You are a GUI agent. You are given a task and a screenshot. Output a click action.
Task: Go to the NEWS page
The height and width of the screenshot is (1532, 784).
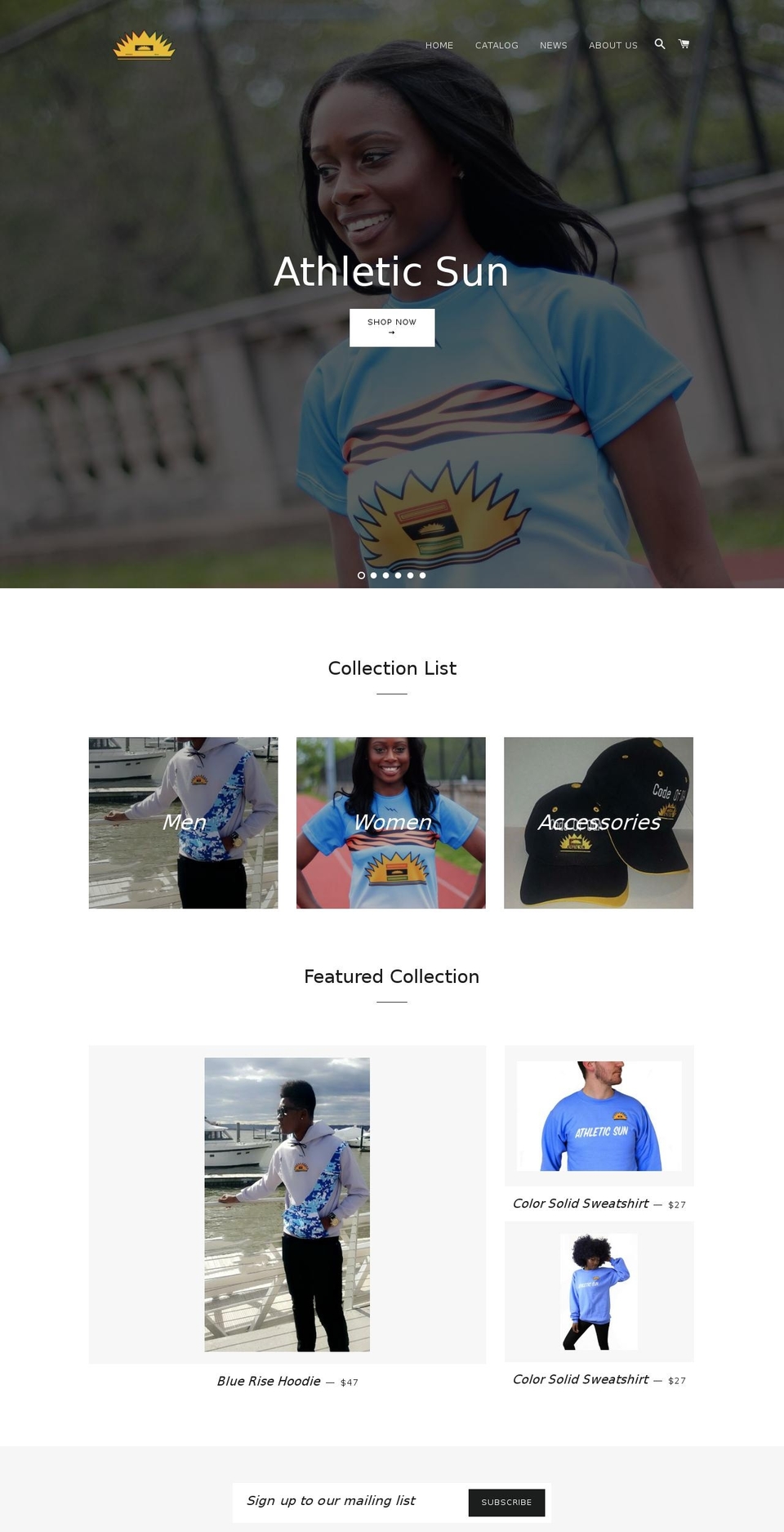553,46
